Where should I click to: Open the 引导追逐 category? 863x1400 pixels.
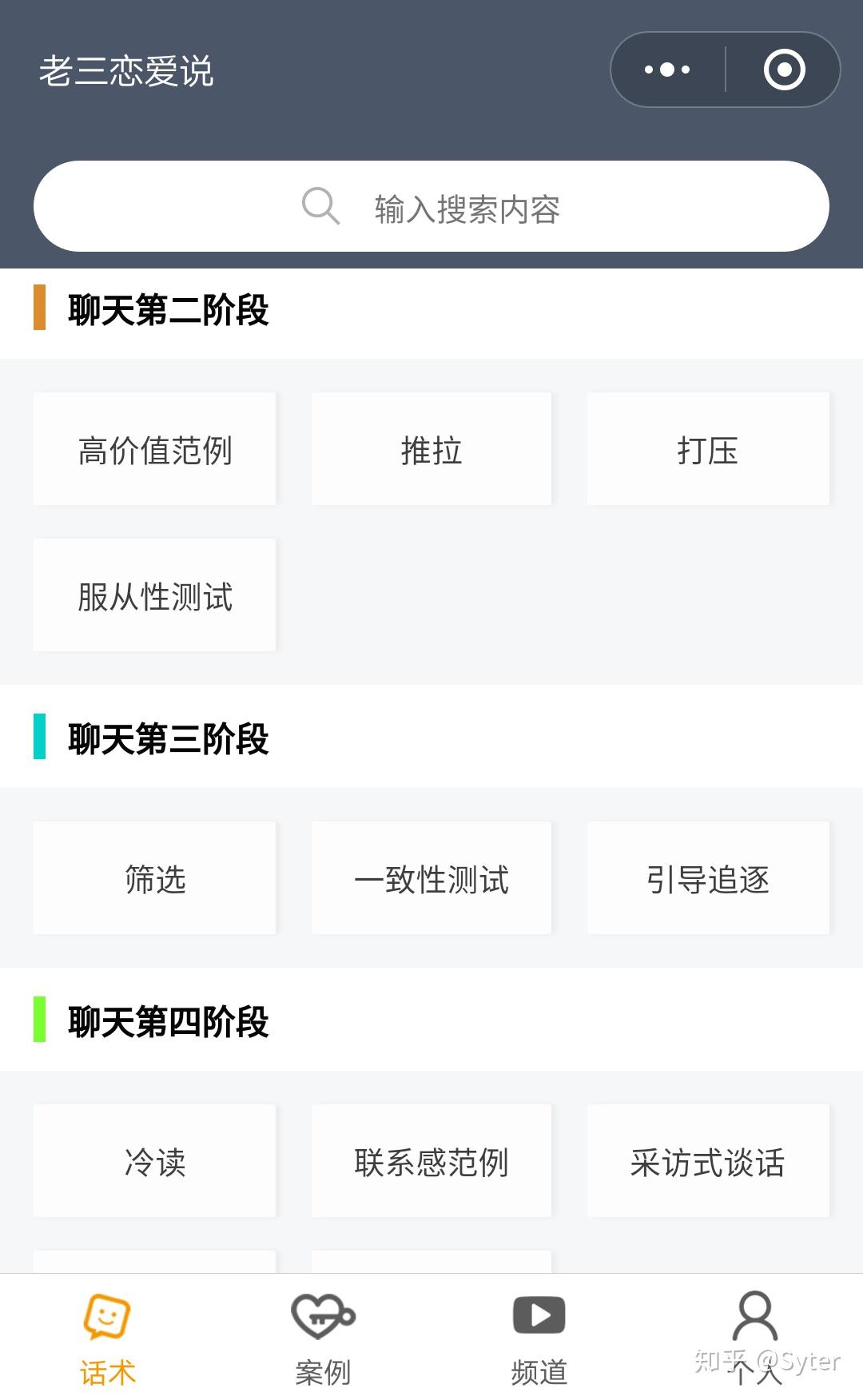[x=708, y=878]
